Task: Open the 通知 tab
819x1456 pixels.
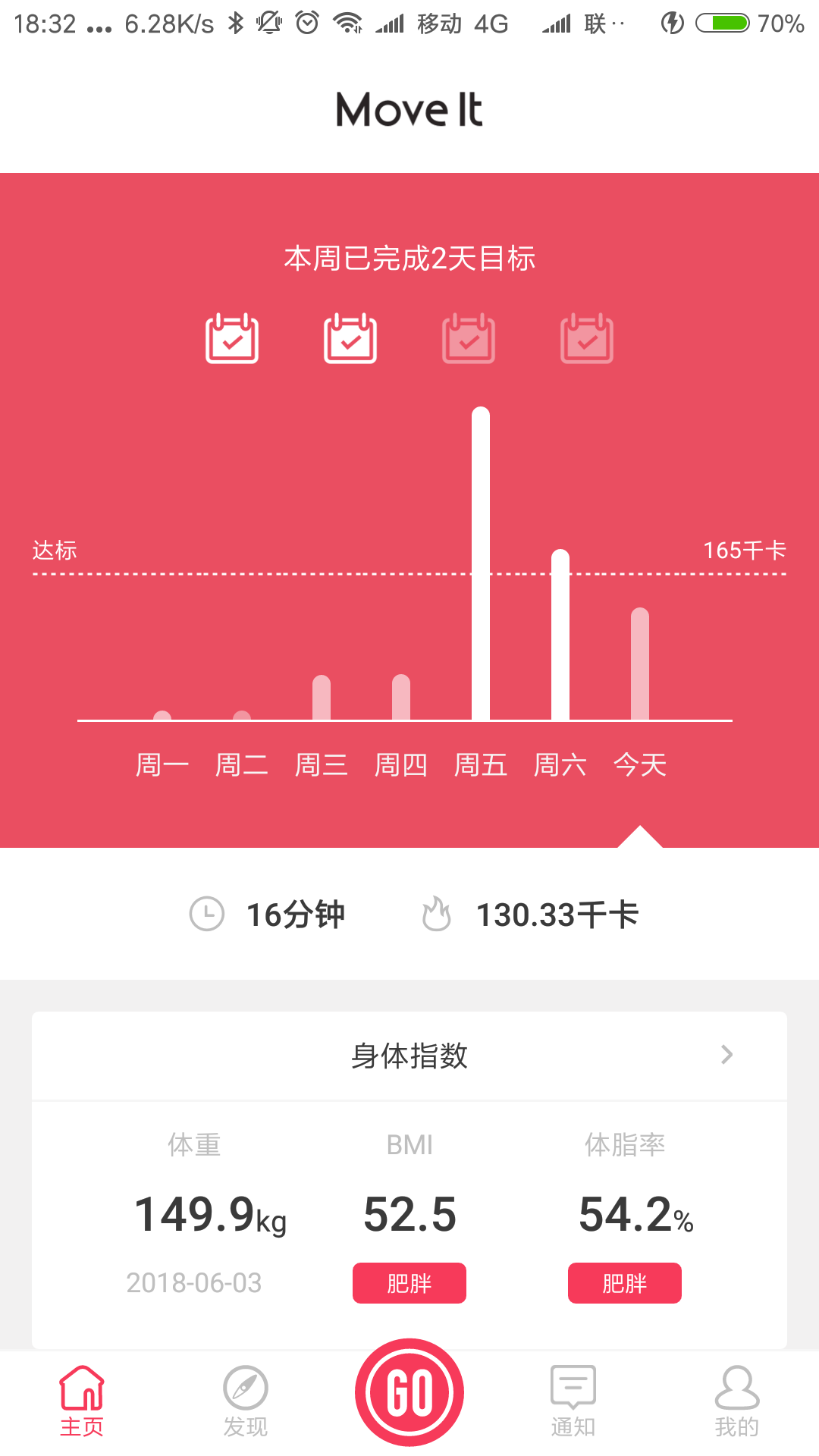Action: 573,1401
